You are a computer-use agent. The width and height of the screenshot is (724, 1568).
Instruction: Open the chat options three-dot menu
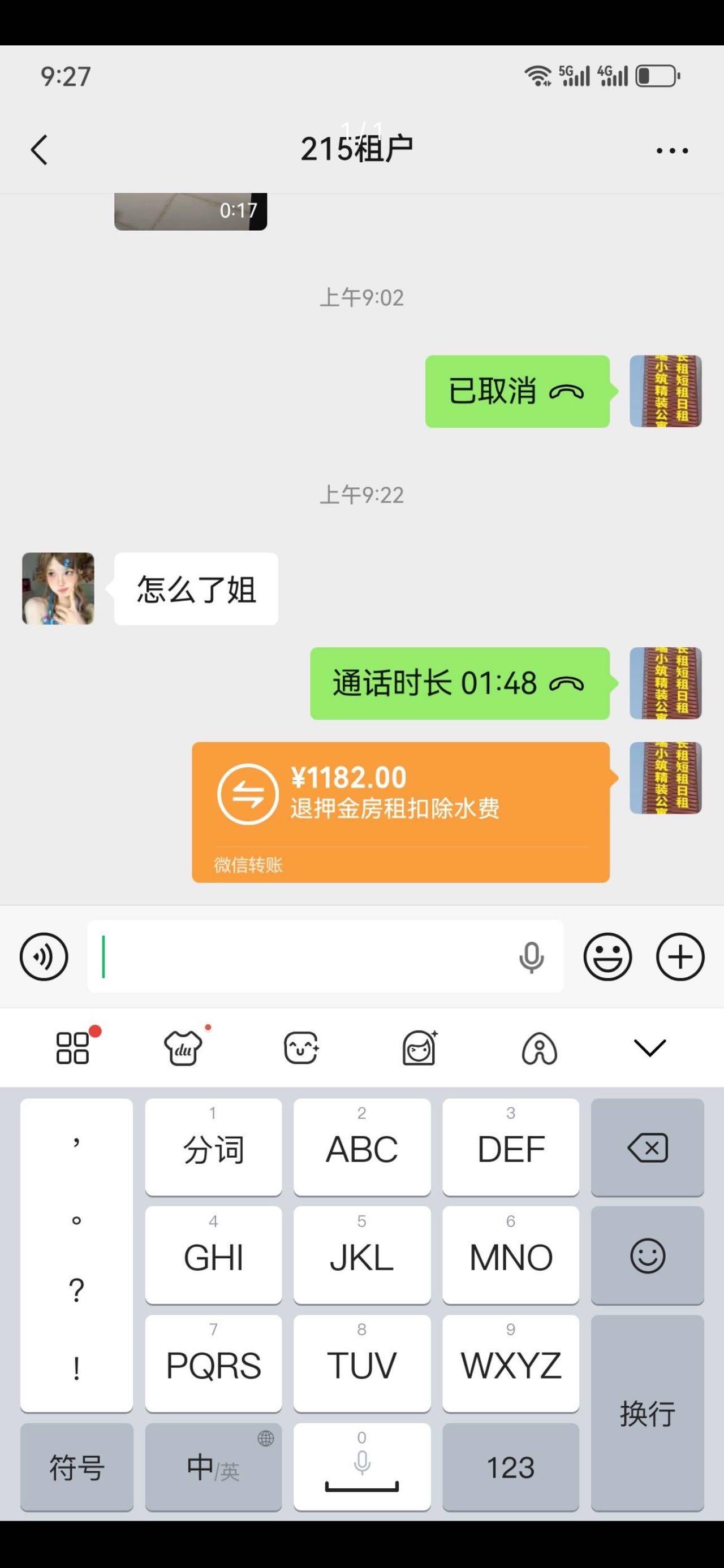click(x=671, y=150)
